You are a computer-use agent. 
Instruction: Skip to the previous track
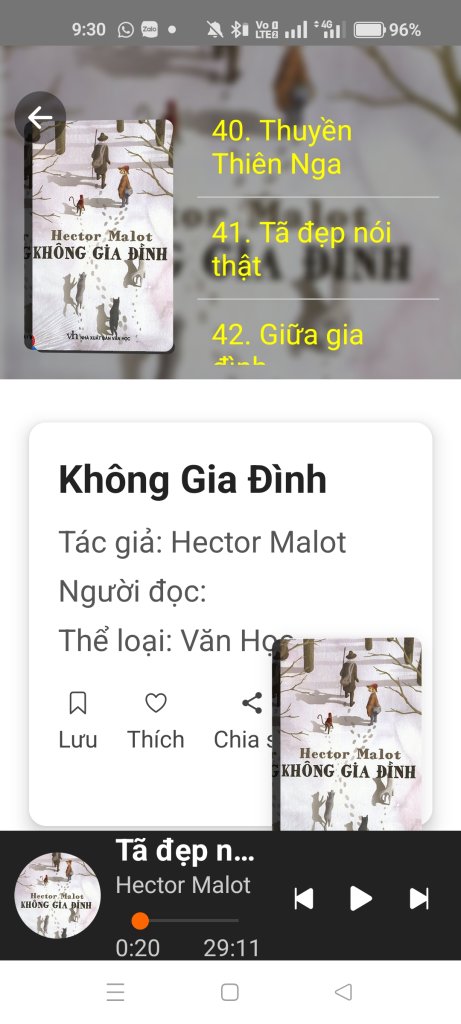(304, 899)
